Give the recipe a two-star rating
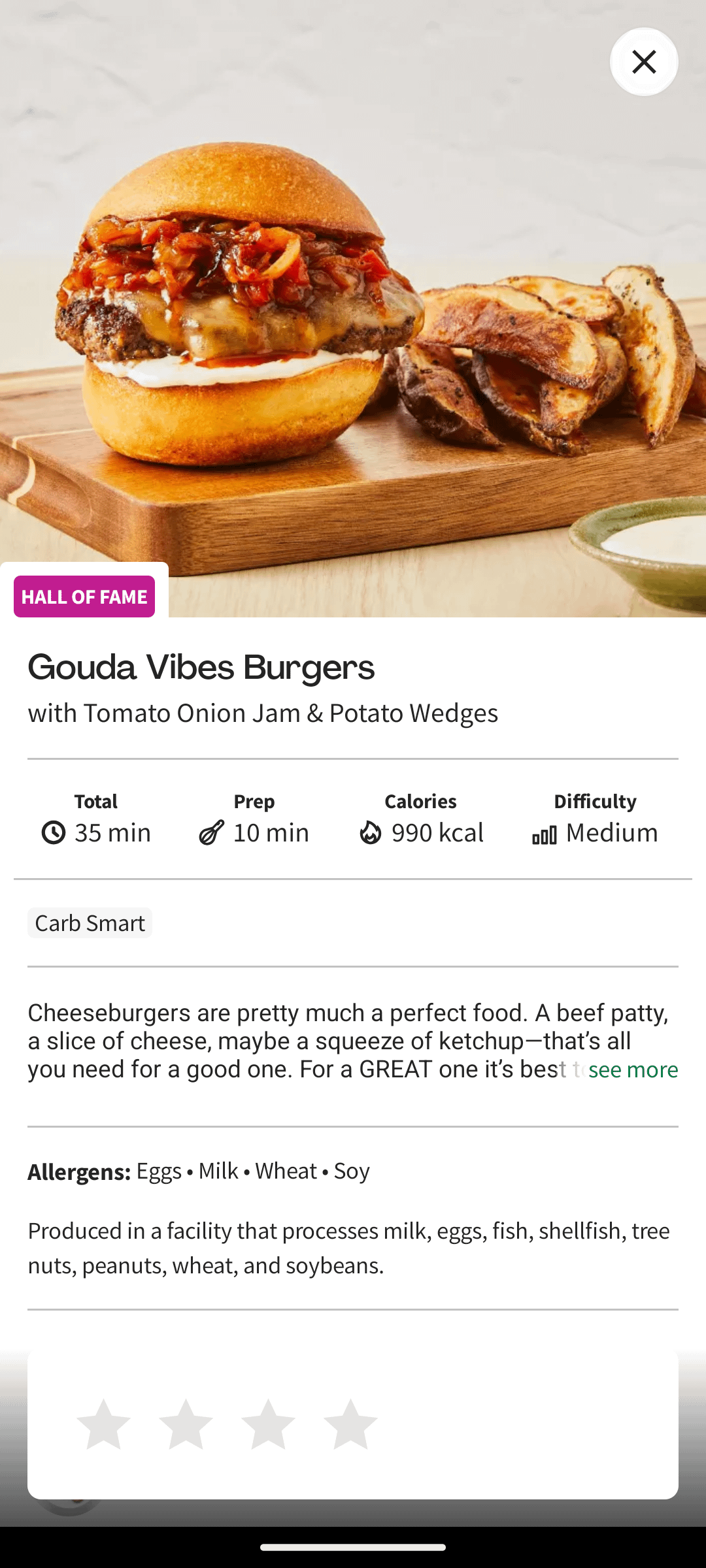This screenshot has width=706, height=1568. 186,1424
